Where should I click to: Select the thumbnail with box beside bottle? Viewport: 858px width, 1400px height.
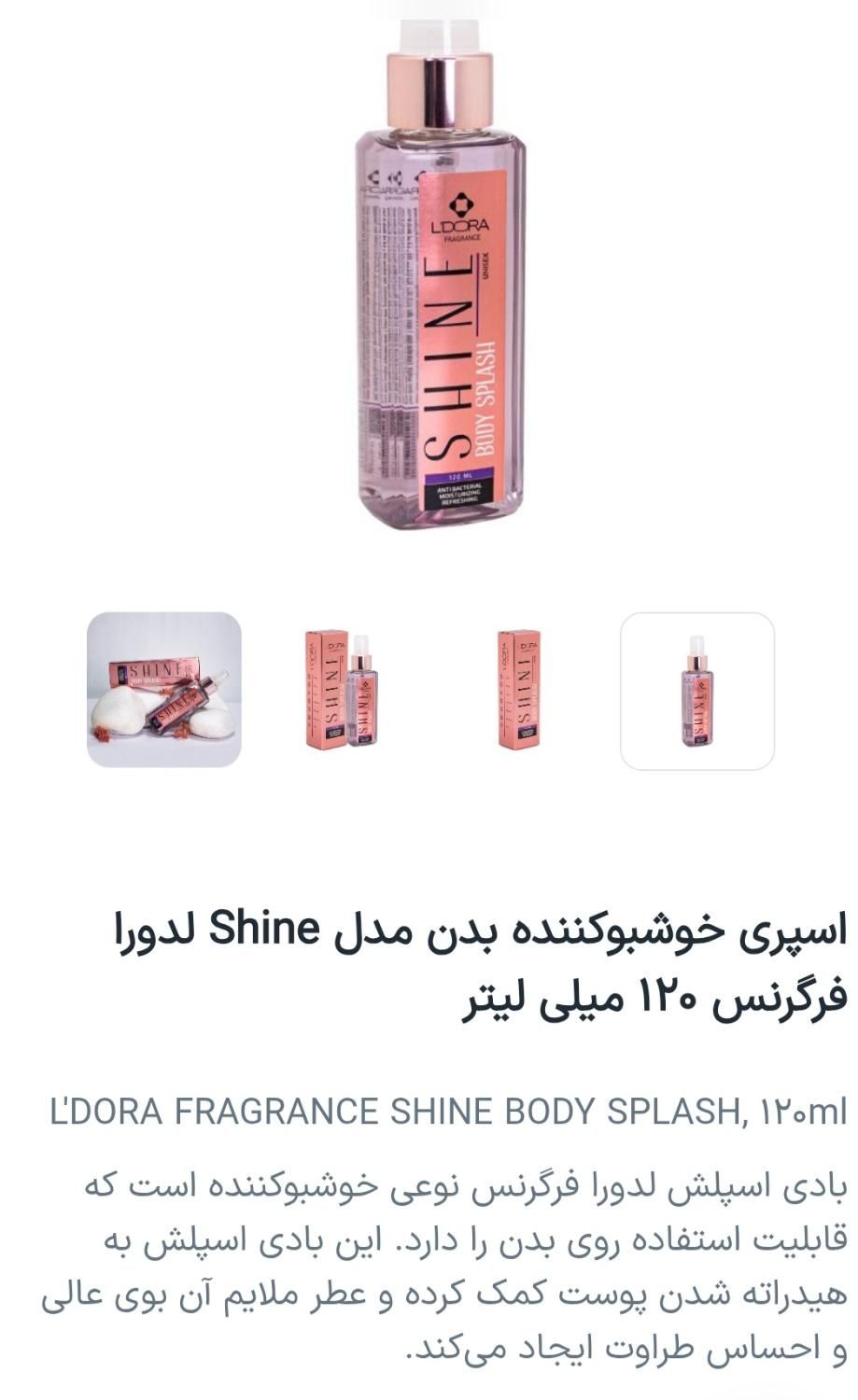point(342,691)
